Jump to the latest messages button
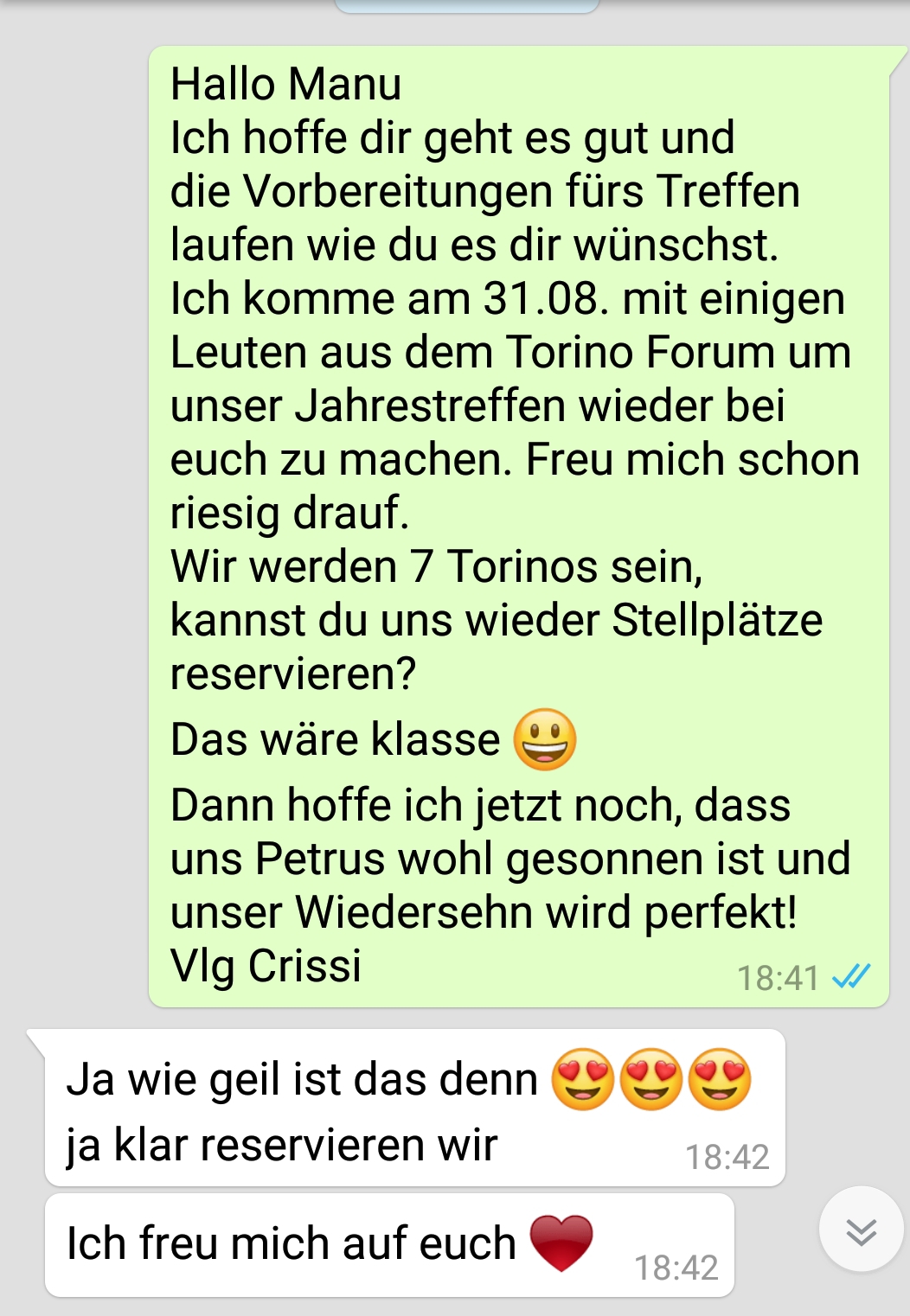Image resolution: width=910 pixels, height=1316 pixels. coord(861,1230)
